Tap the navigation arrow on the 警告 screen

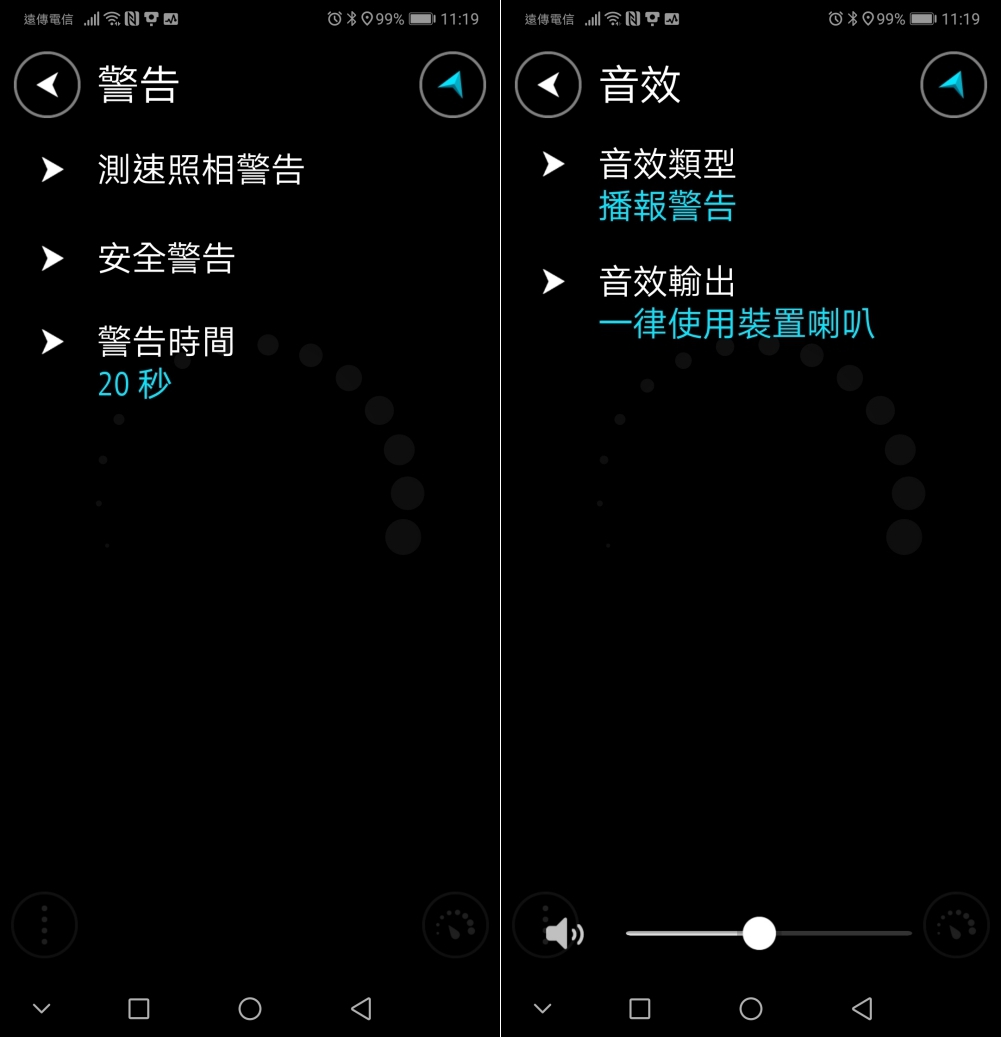452,85
